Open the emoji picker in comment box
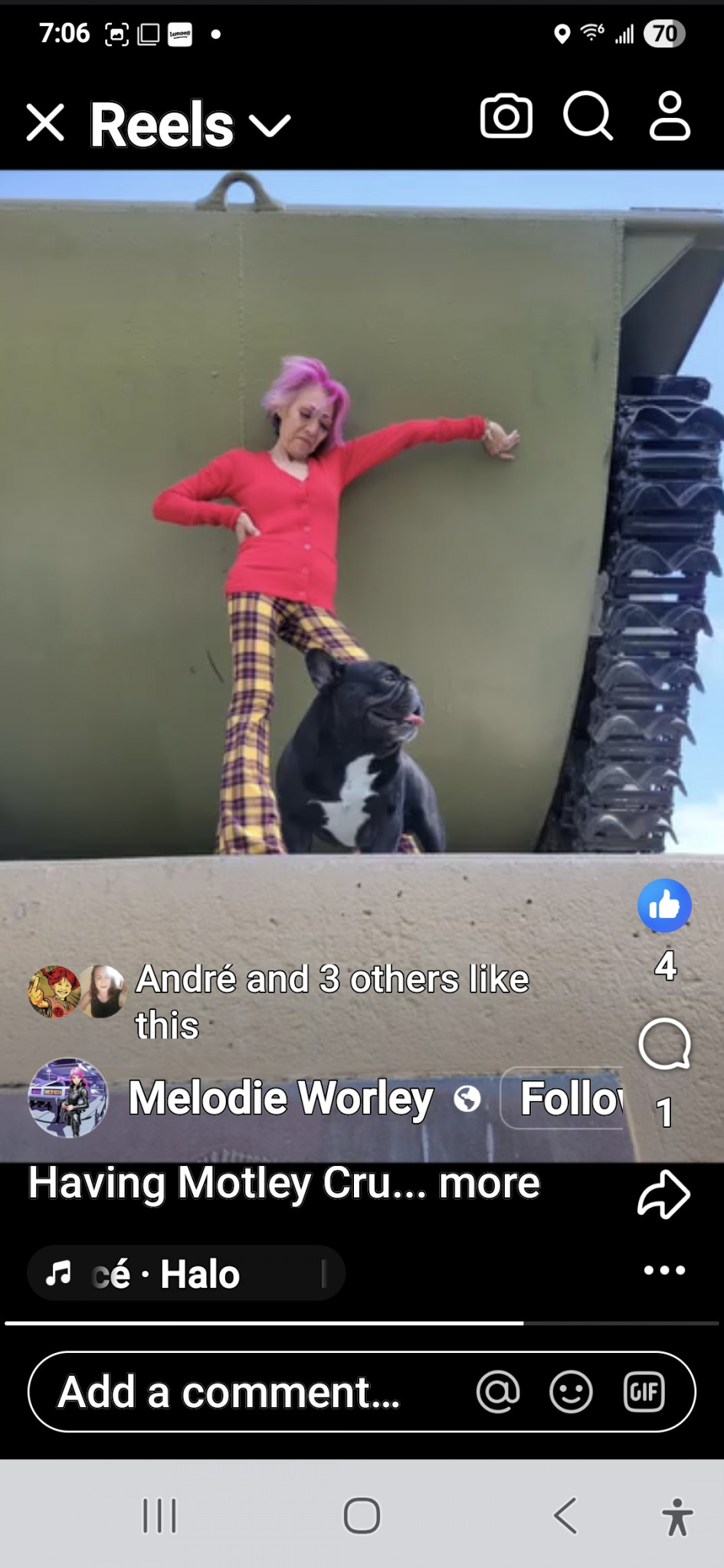The width and height of the screenshot is (724, 1568). pyautogui.click(x=571, y=1391)
